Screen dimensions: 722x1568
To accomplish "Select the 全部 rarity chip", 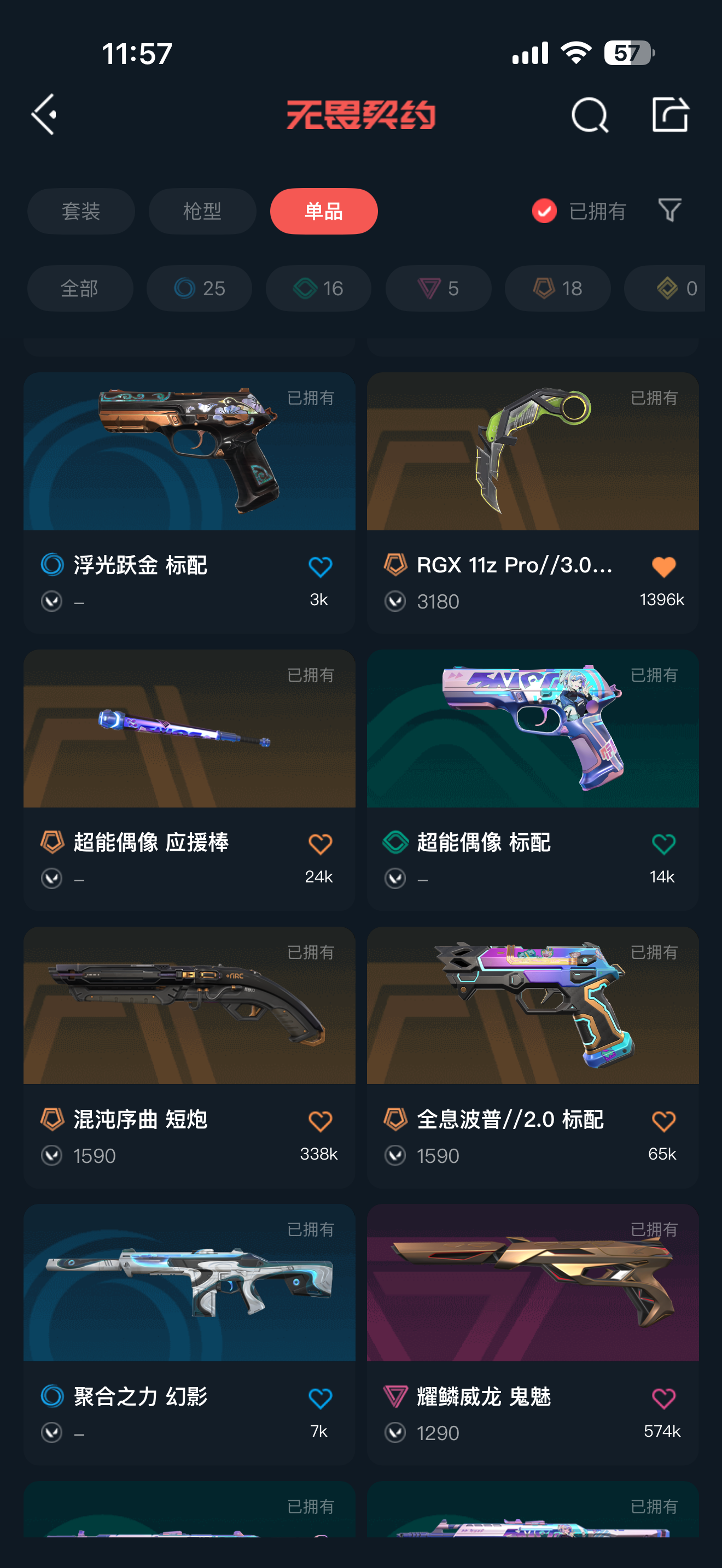I will [80, 288].
